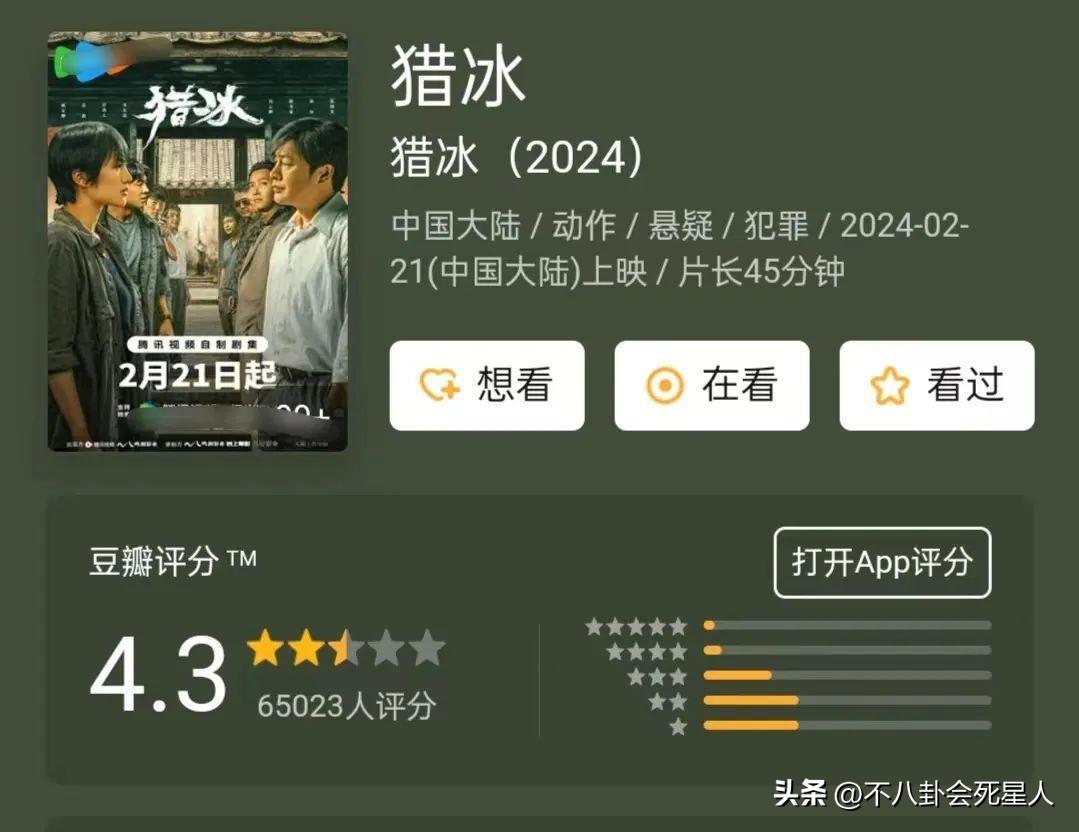Select the 在看 status button
This screenshot has height=832, width=1079.
coord(711,386)
